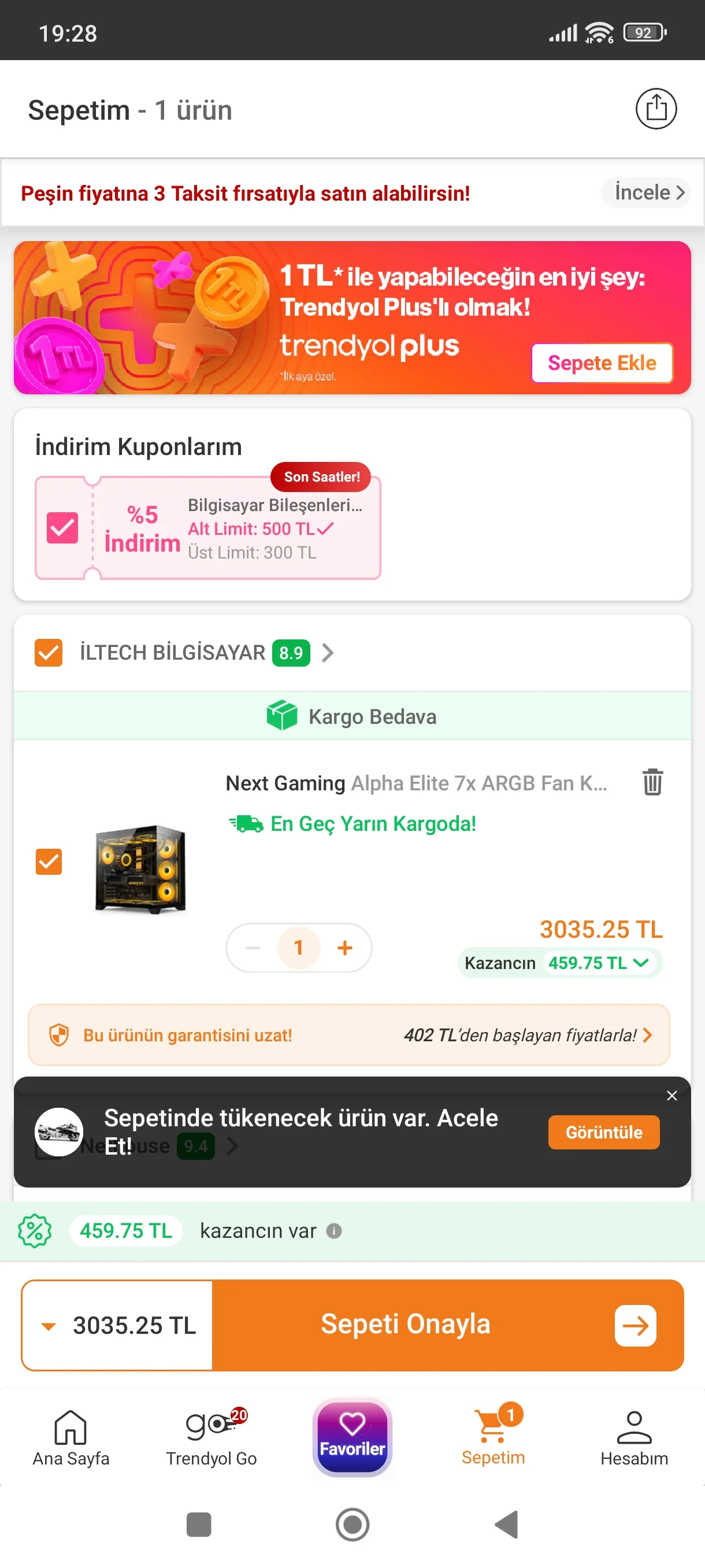
Task: Increase product quantity with plus
Action: point(344,948)
